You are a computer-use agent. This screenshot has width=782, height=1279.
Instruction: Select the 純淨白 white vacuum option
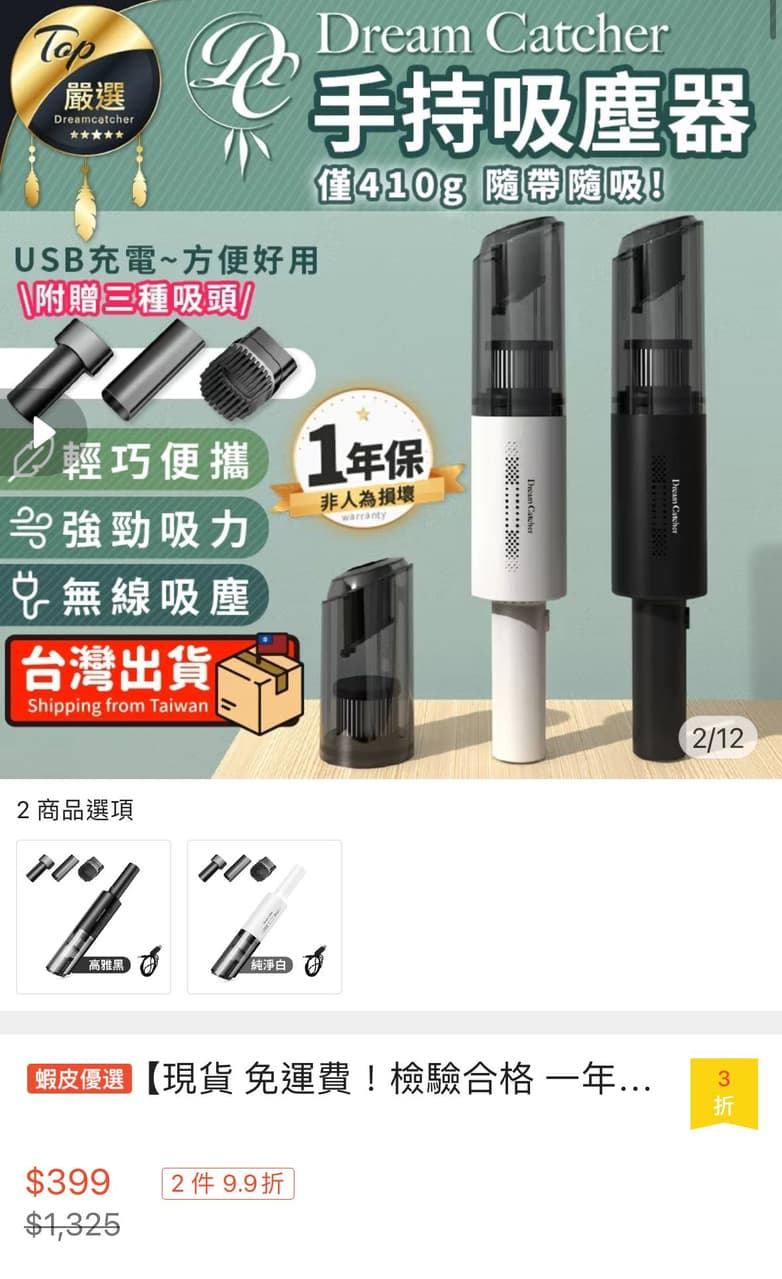point(264,916)
